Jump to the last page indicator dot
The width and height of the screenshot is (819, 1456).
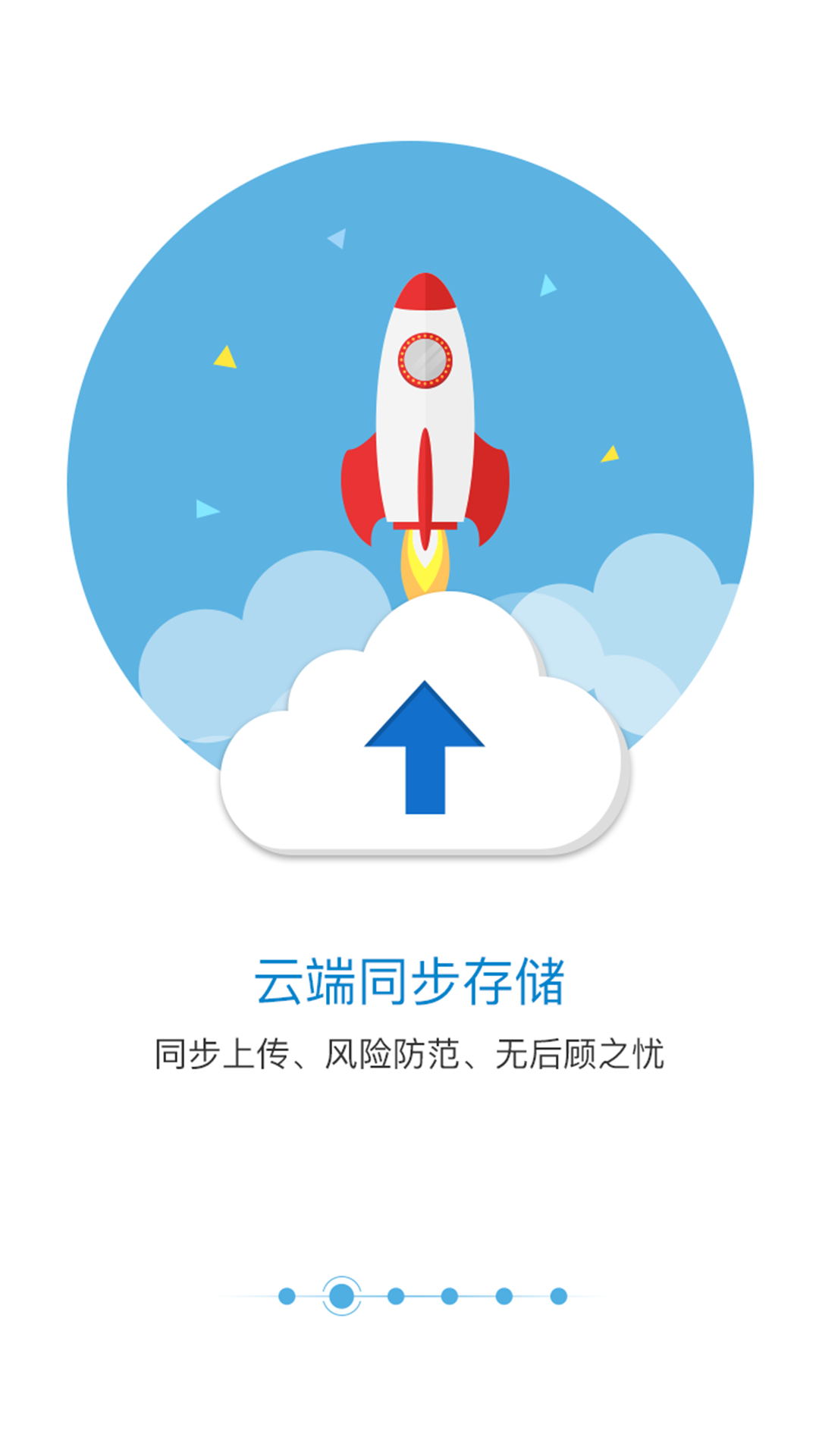(559, 1296)
